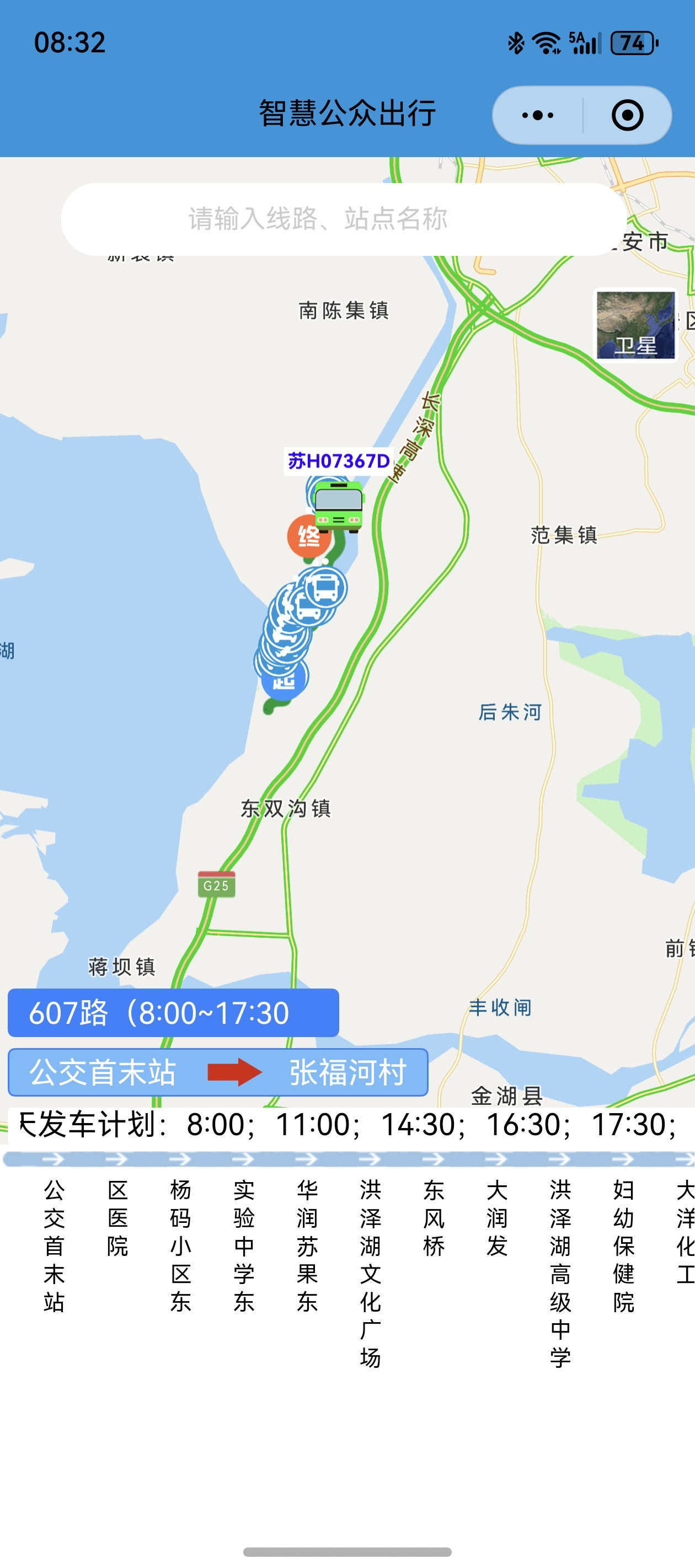Select the 华润苏果东 stop

point(307,1245)
